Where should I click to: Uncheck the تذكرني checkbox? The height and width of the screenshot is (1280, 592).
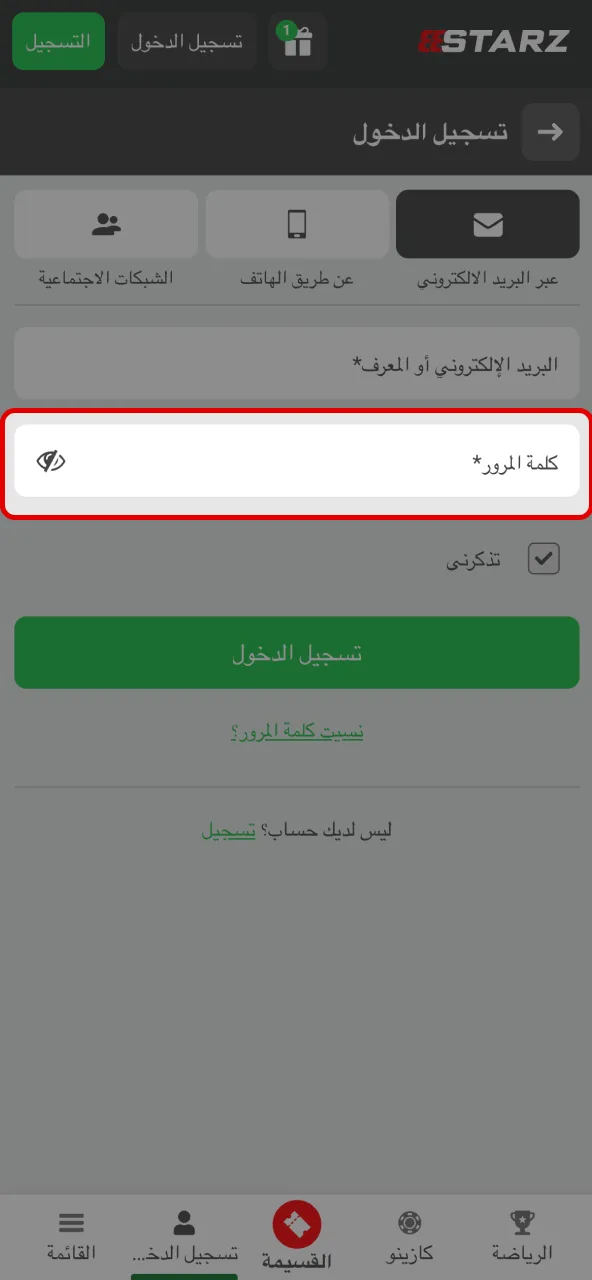tap(544, 559)
